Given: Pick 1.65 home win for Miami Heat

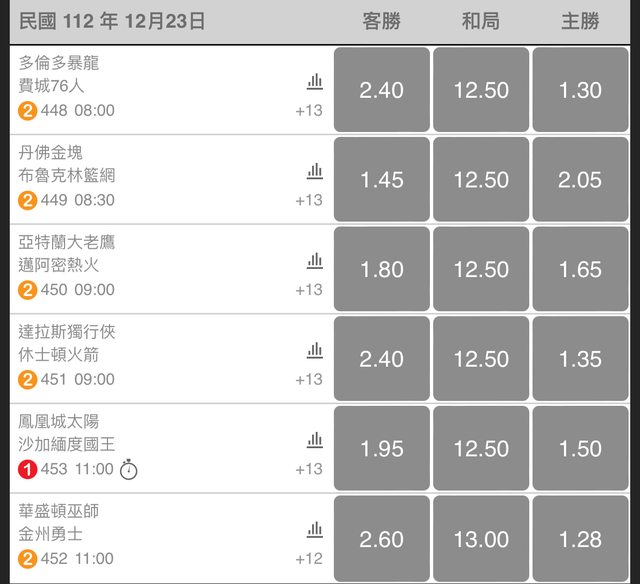Looking at the screenshot, I should point(580,270).
